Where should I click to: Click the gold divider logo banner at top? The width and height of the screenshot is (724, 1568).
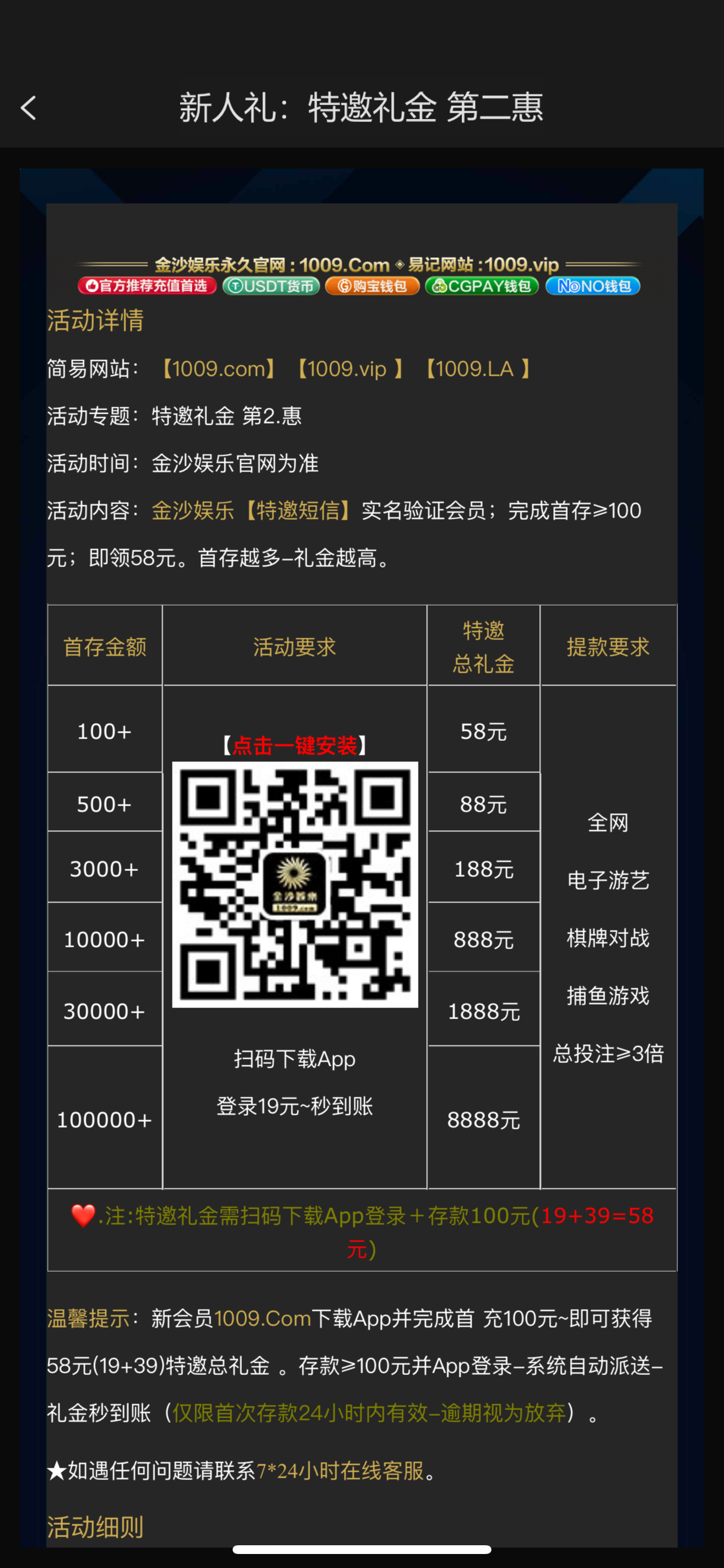tap(361, 265)
